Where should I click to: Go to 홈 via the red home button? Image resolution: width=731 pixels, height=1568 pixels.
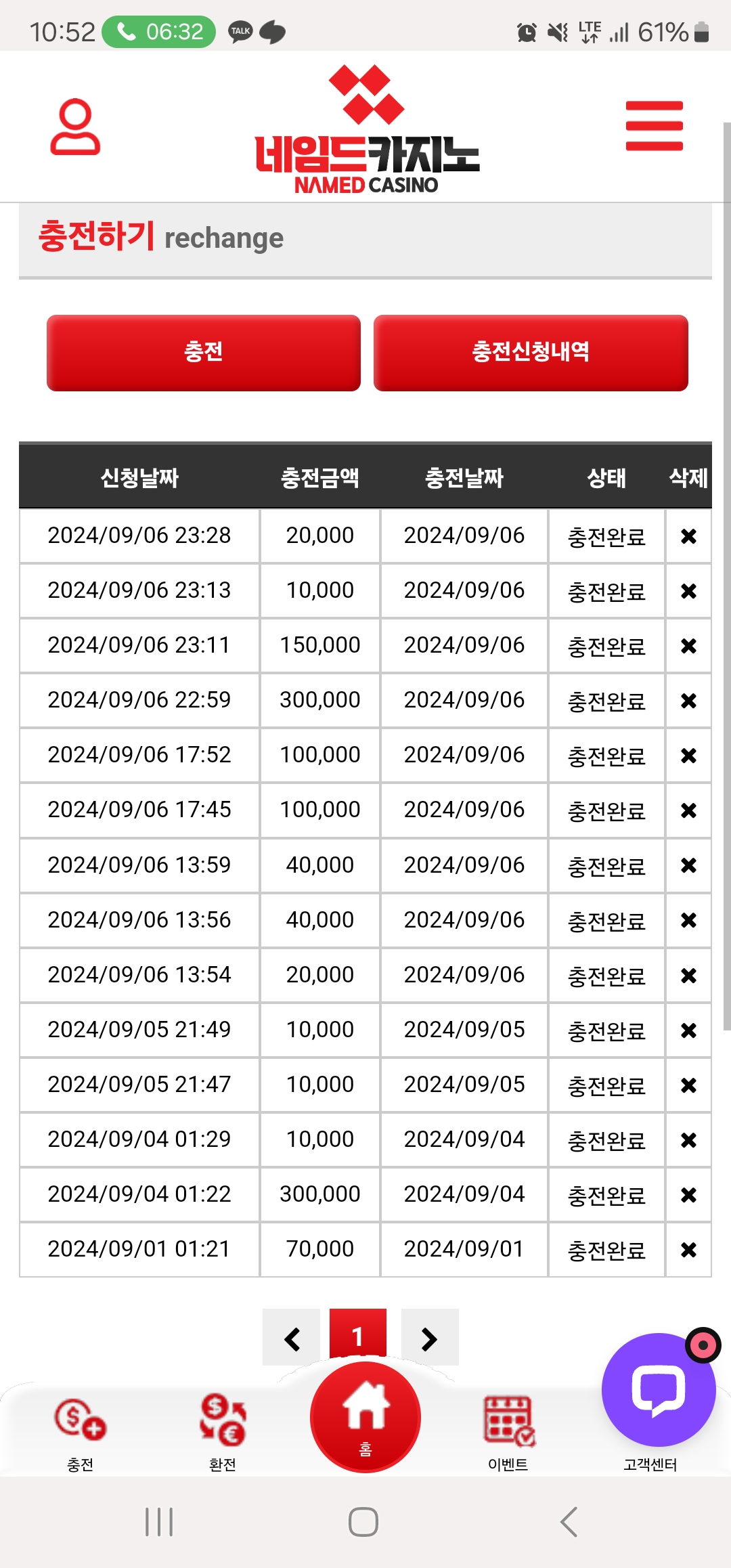tap(365, 1418)
